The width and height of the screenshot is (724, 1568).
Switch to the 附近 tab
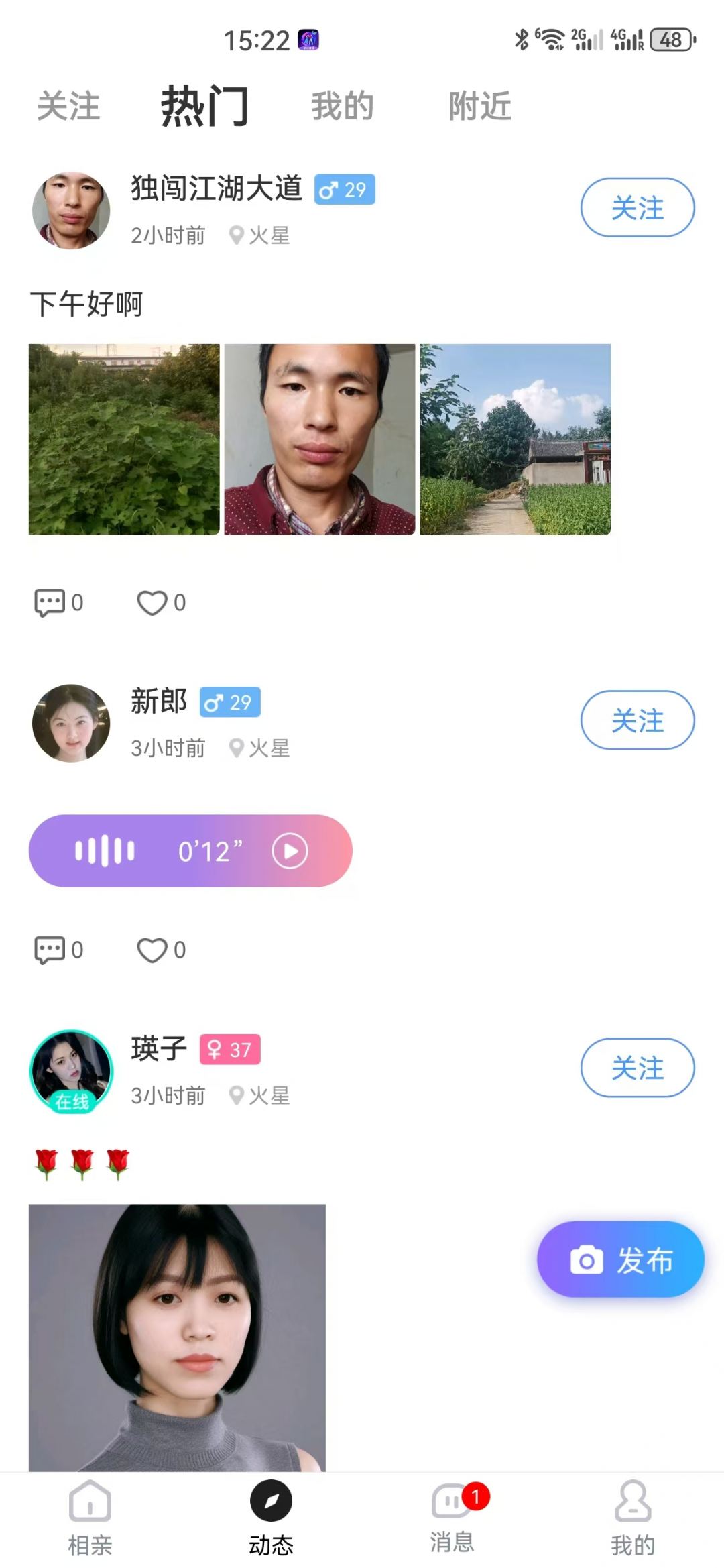pos(480,106)
